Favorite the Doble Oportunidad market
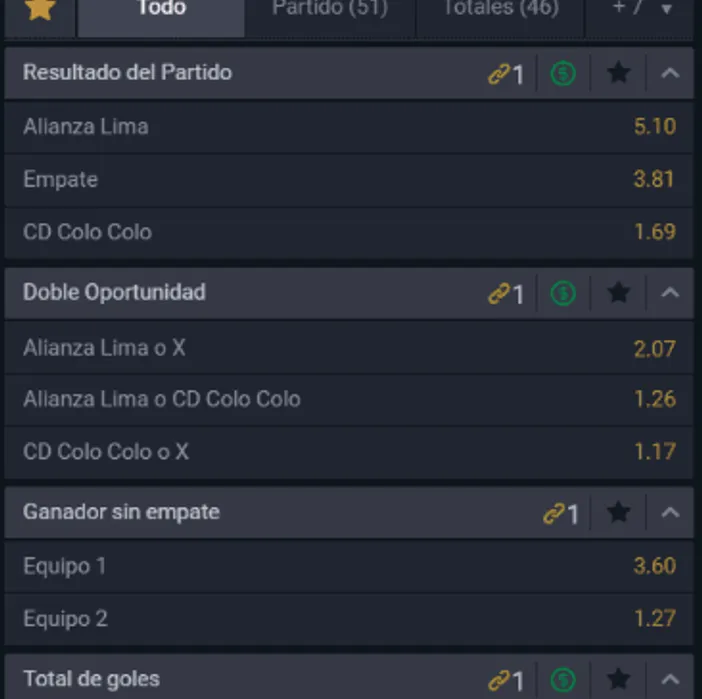 coord(619,293)
